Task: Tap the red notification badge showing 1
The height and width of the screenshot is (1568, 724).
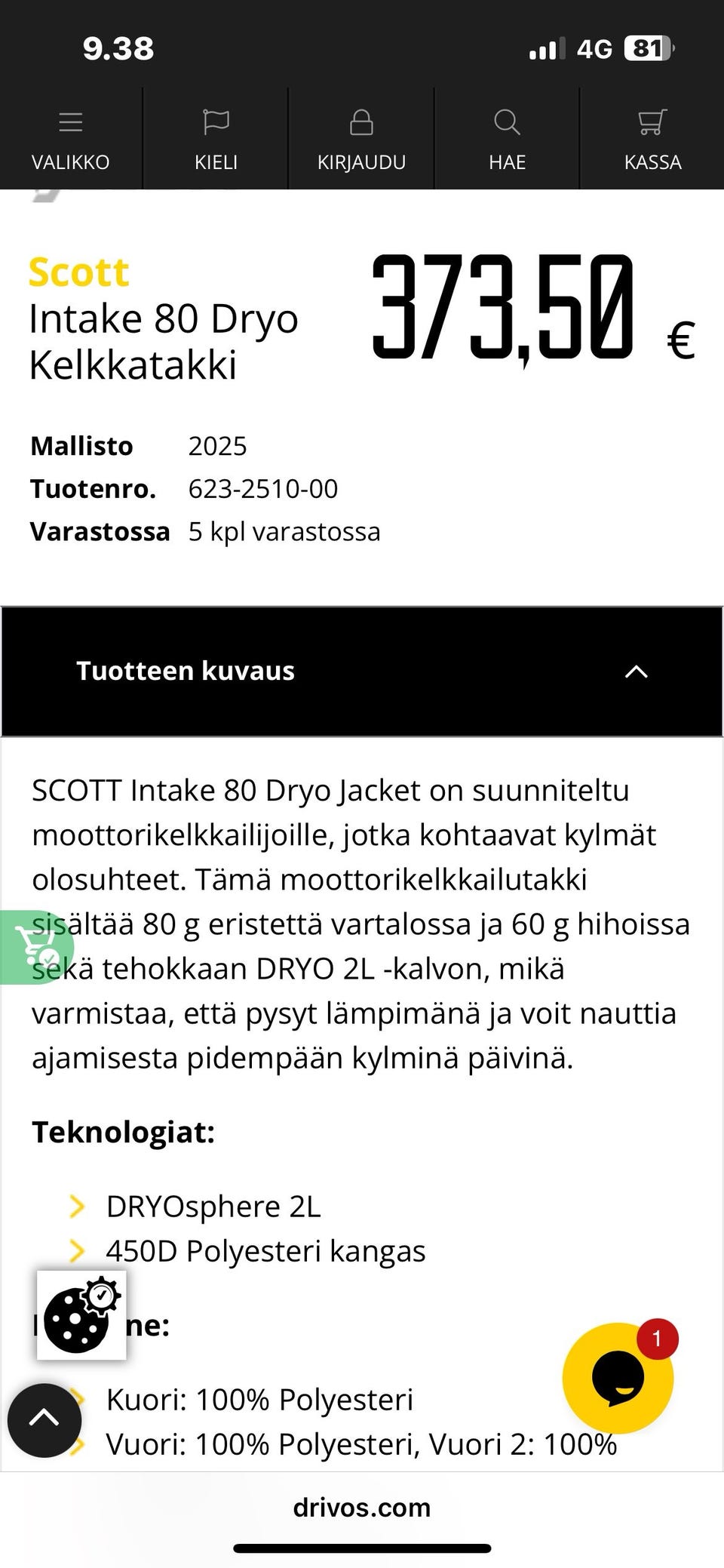Action: tap(657, 1339)
